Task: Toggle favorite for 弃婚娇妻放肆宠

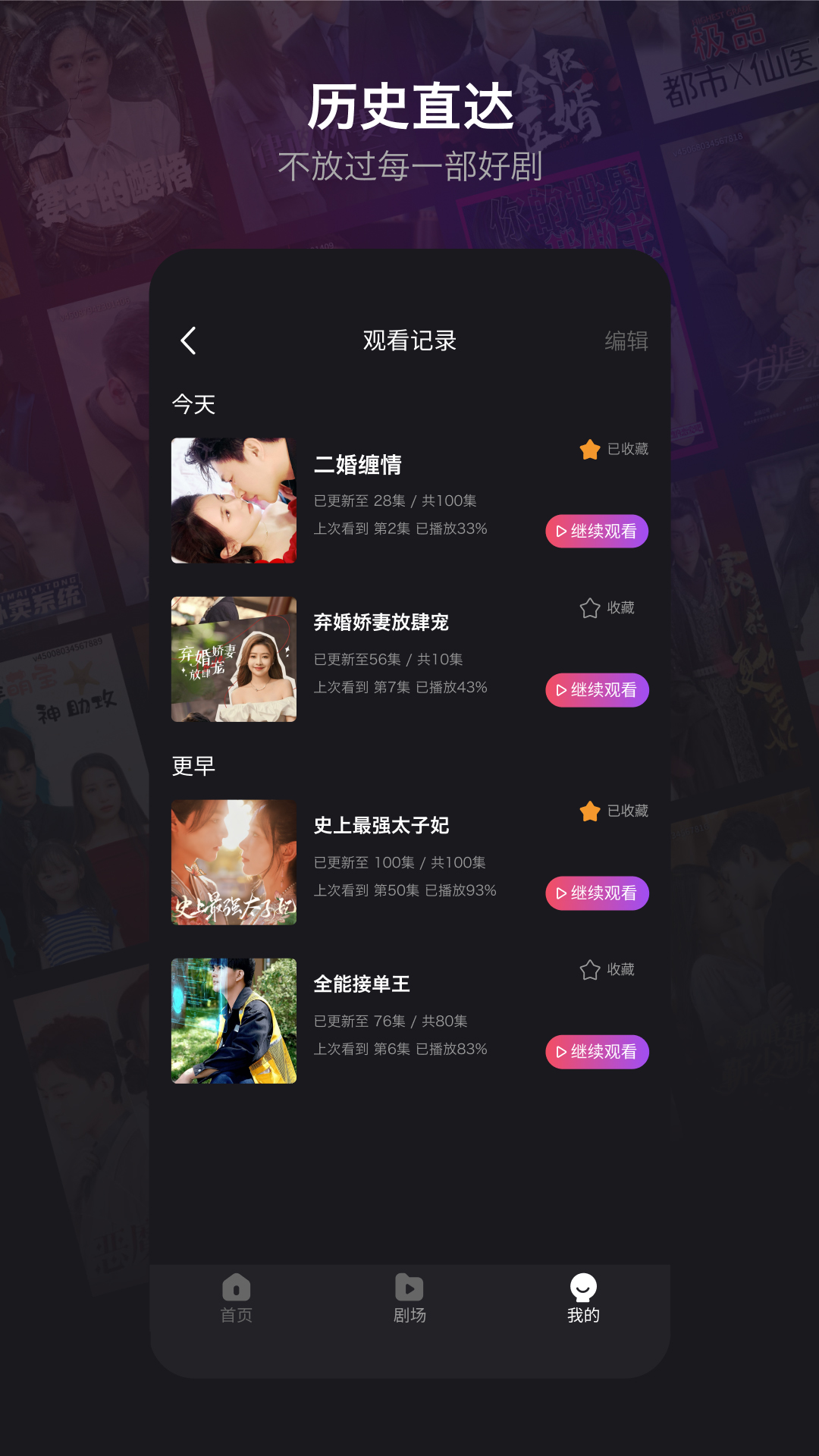Action: tap(588, 607)
